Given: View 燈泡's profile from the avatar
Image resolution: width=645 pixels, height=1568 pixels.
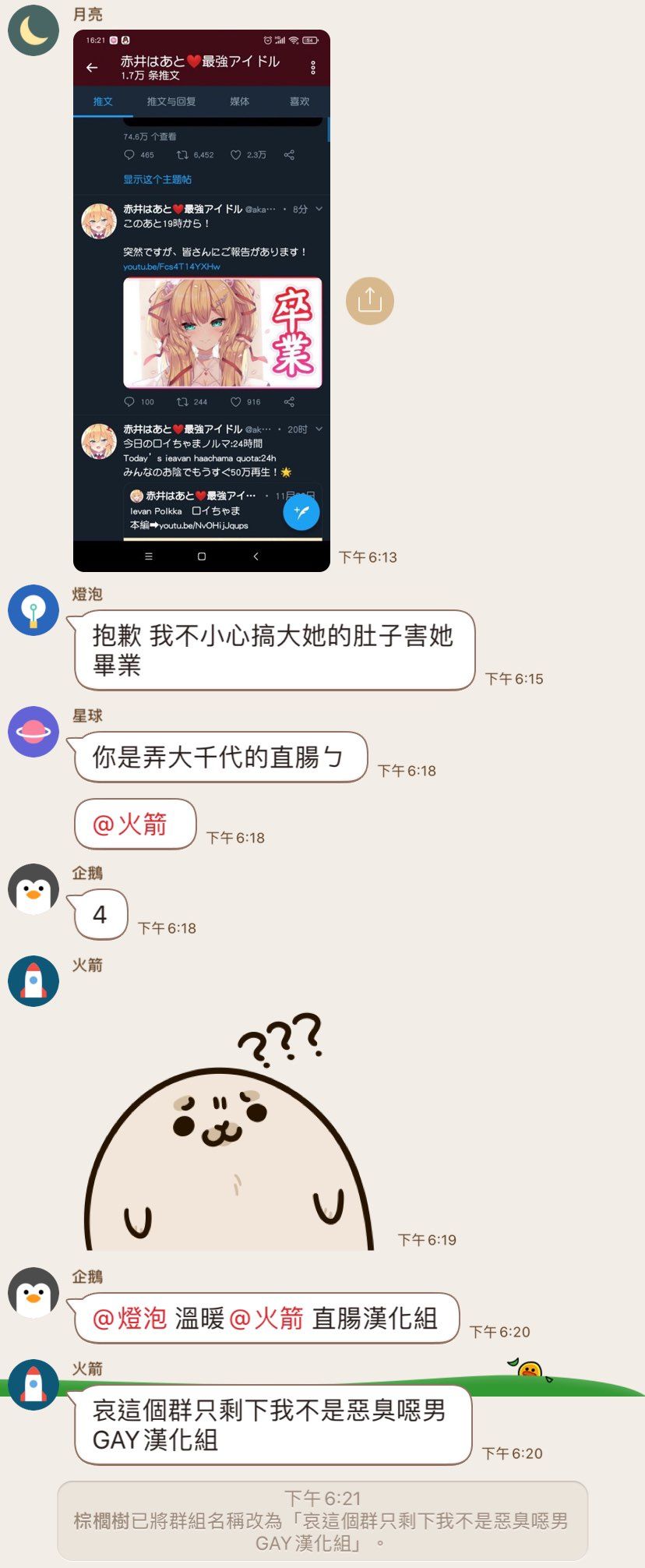Looking at the screenshot, I should click(33, 610).
